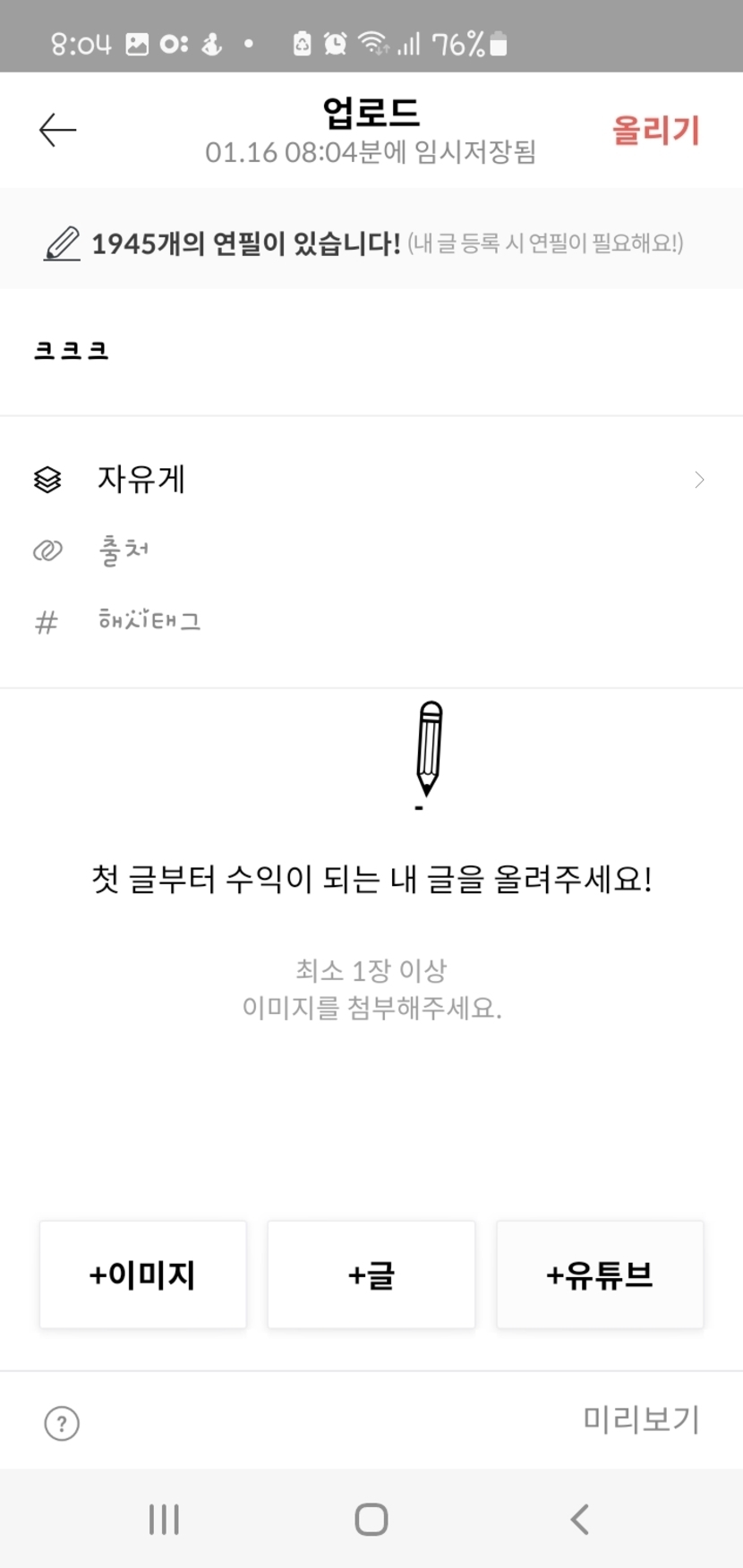Open recent apps from navigation bar
This screenshot has width=743, height=1568.
click(x=164, y=1519)
